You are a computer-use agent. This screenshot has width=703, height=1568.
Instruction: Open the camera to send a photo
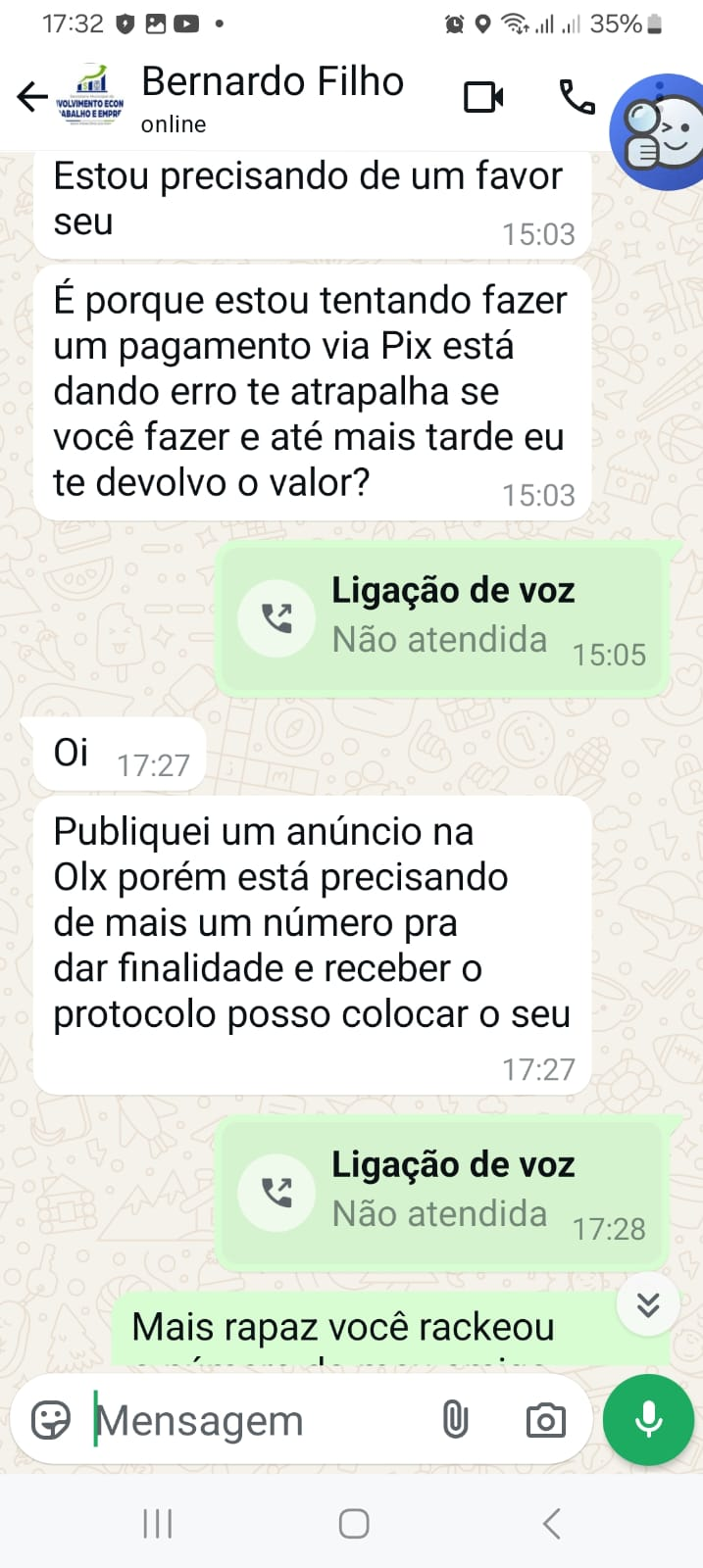point(545,1420)
